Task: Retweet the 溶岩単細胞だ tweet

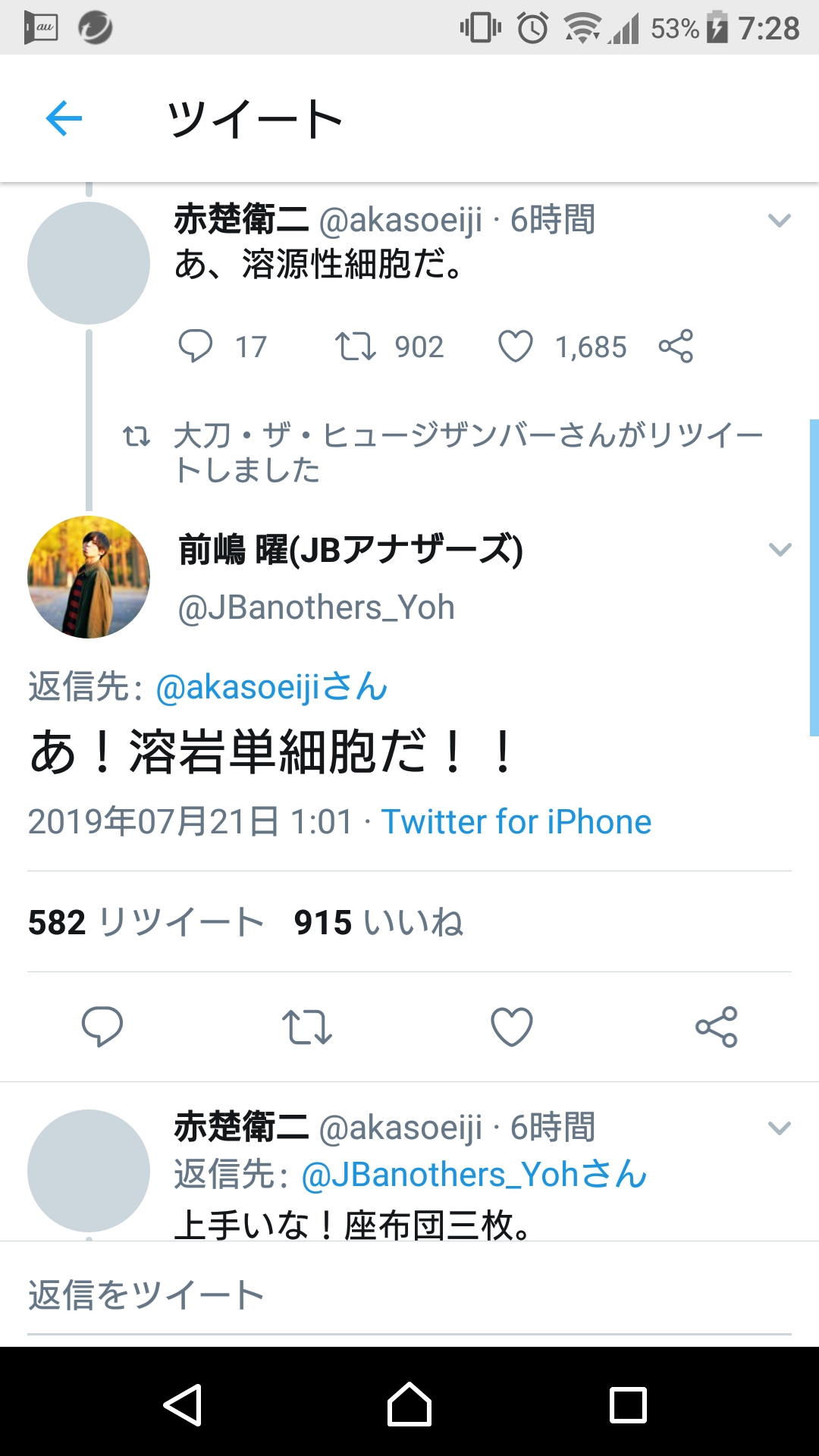Action: 307,1027
